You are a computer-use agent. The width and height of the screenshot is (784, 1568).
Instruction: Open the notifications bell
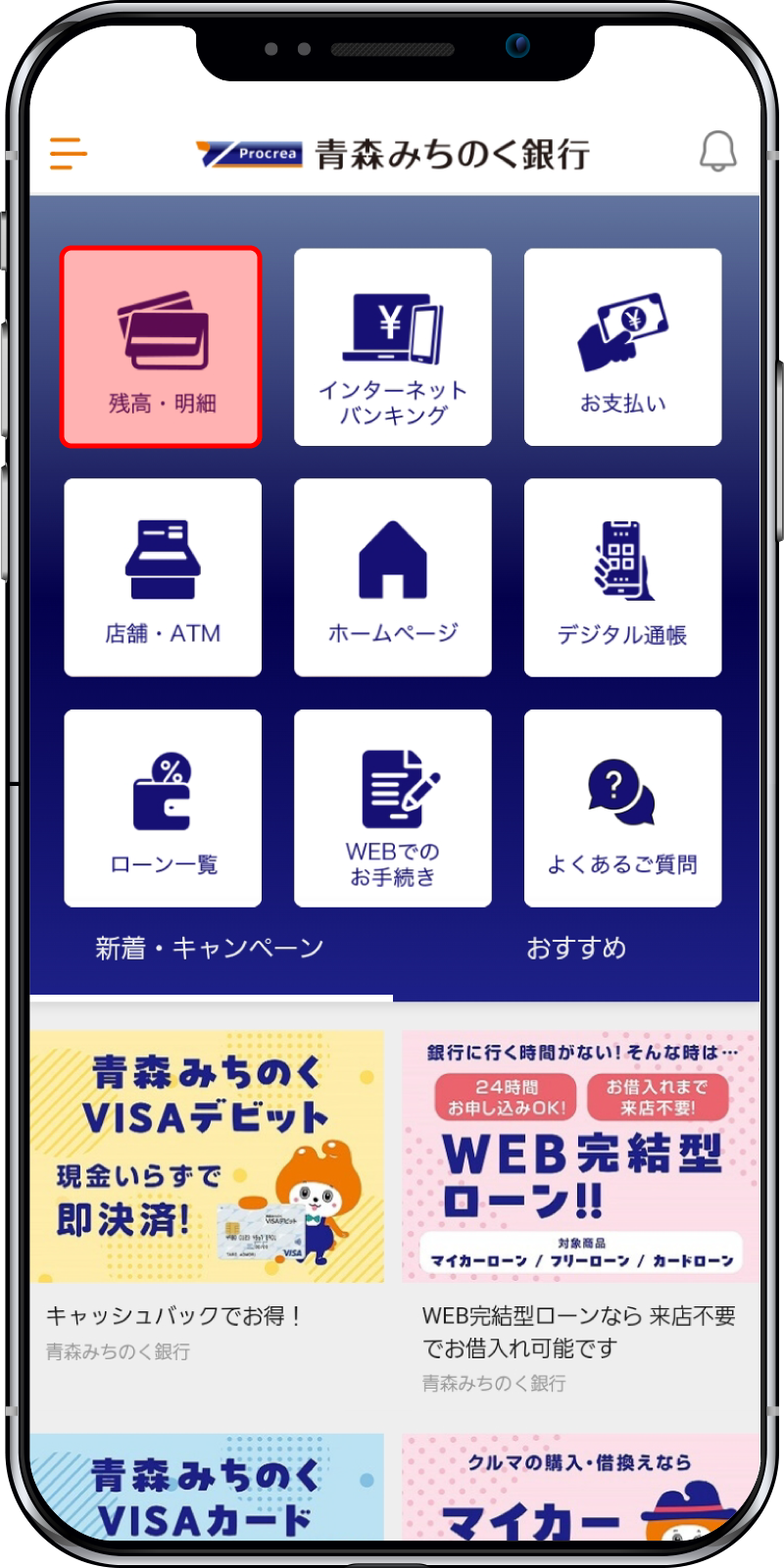(717, 152)
